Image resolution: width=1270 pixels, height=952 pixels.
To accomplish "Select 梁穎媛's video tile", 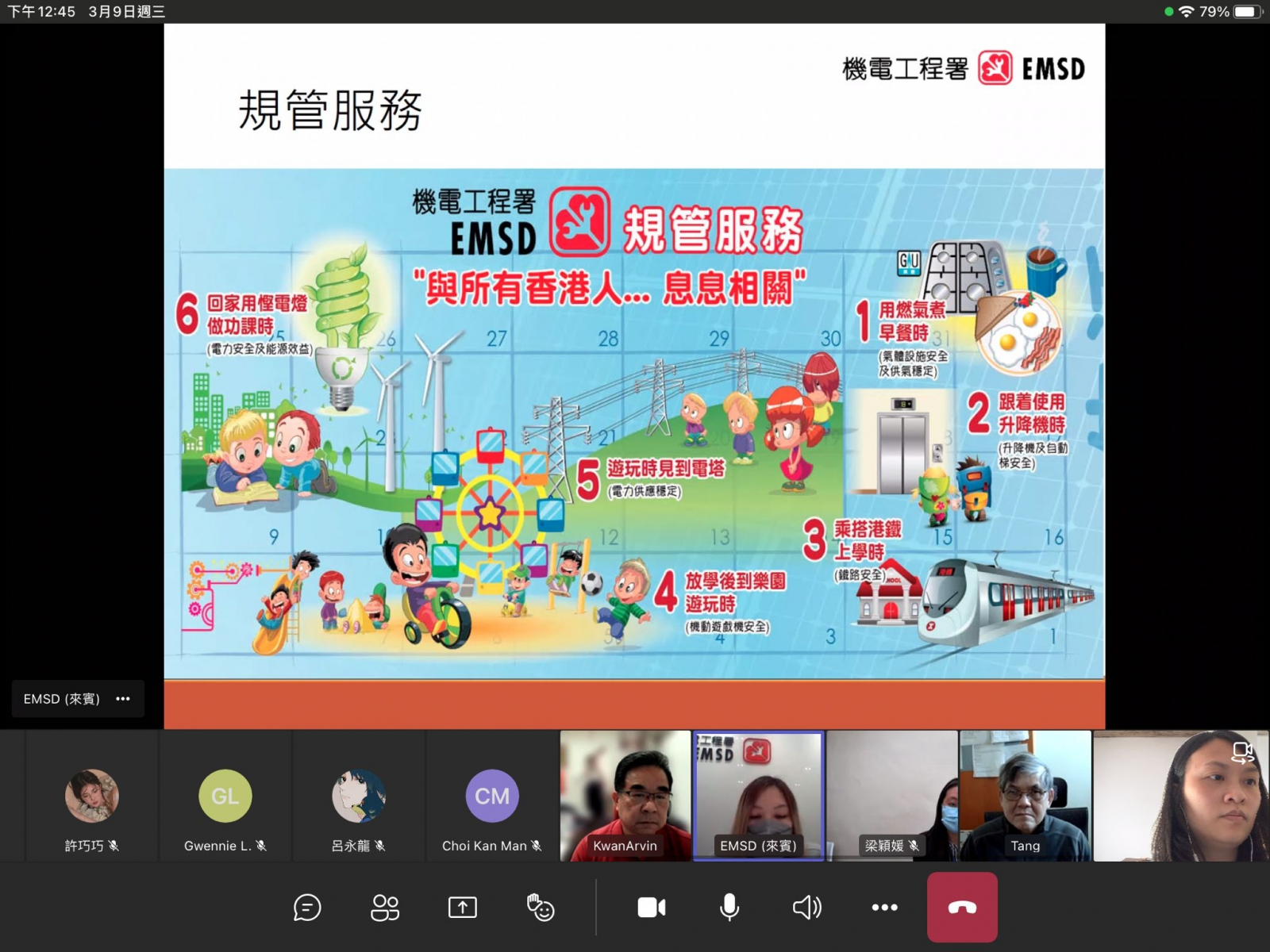I will (x=892, y=797).
